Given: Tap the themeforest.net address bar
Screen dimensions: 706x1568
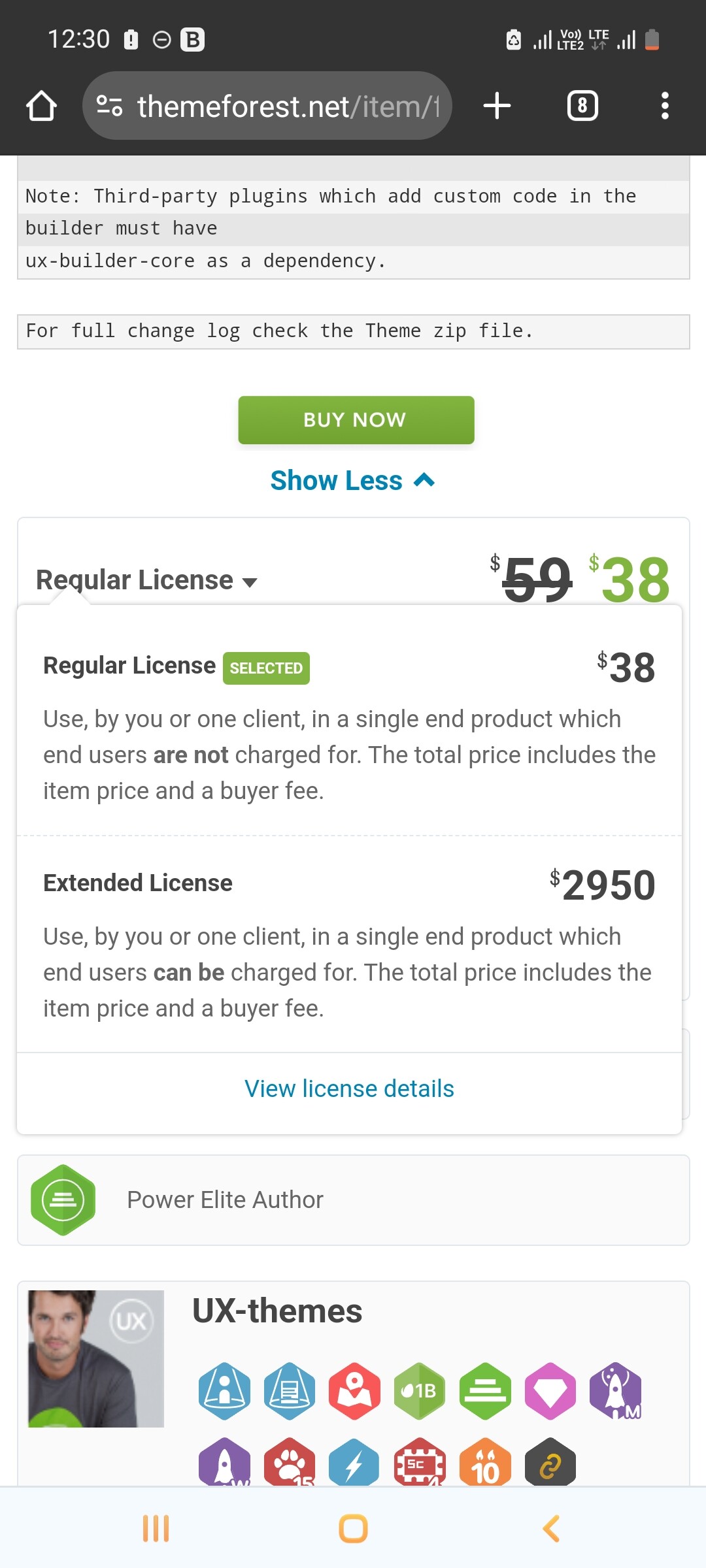Looking at the screenshot, I should point(267,106).
